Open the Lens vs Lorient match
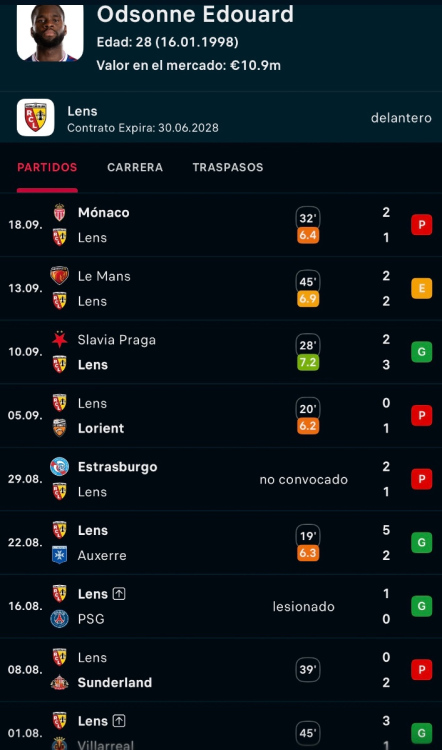442x750 pixels. [221, 416]
